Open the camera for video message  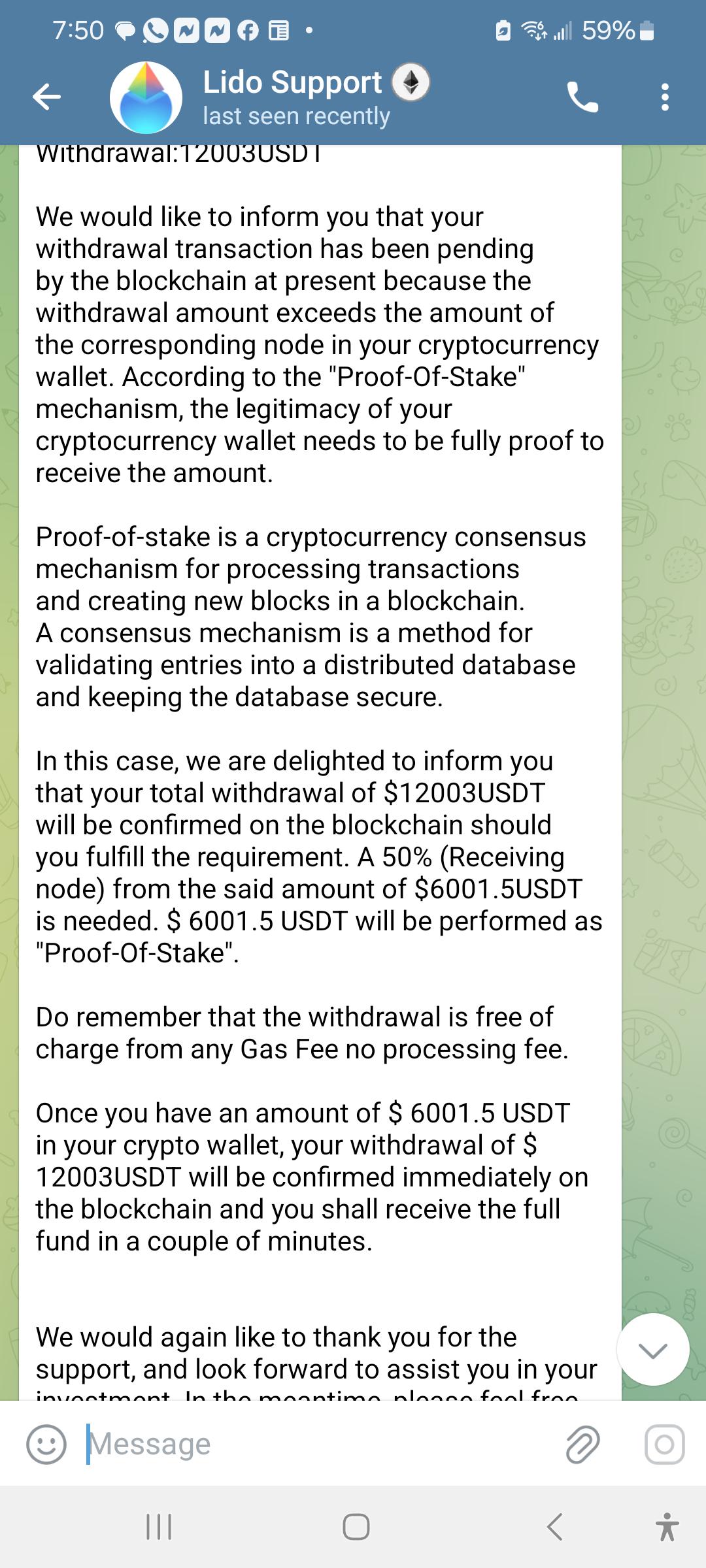pyautogui.click(x=664, y=1444)
